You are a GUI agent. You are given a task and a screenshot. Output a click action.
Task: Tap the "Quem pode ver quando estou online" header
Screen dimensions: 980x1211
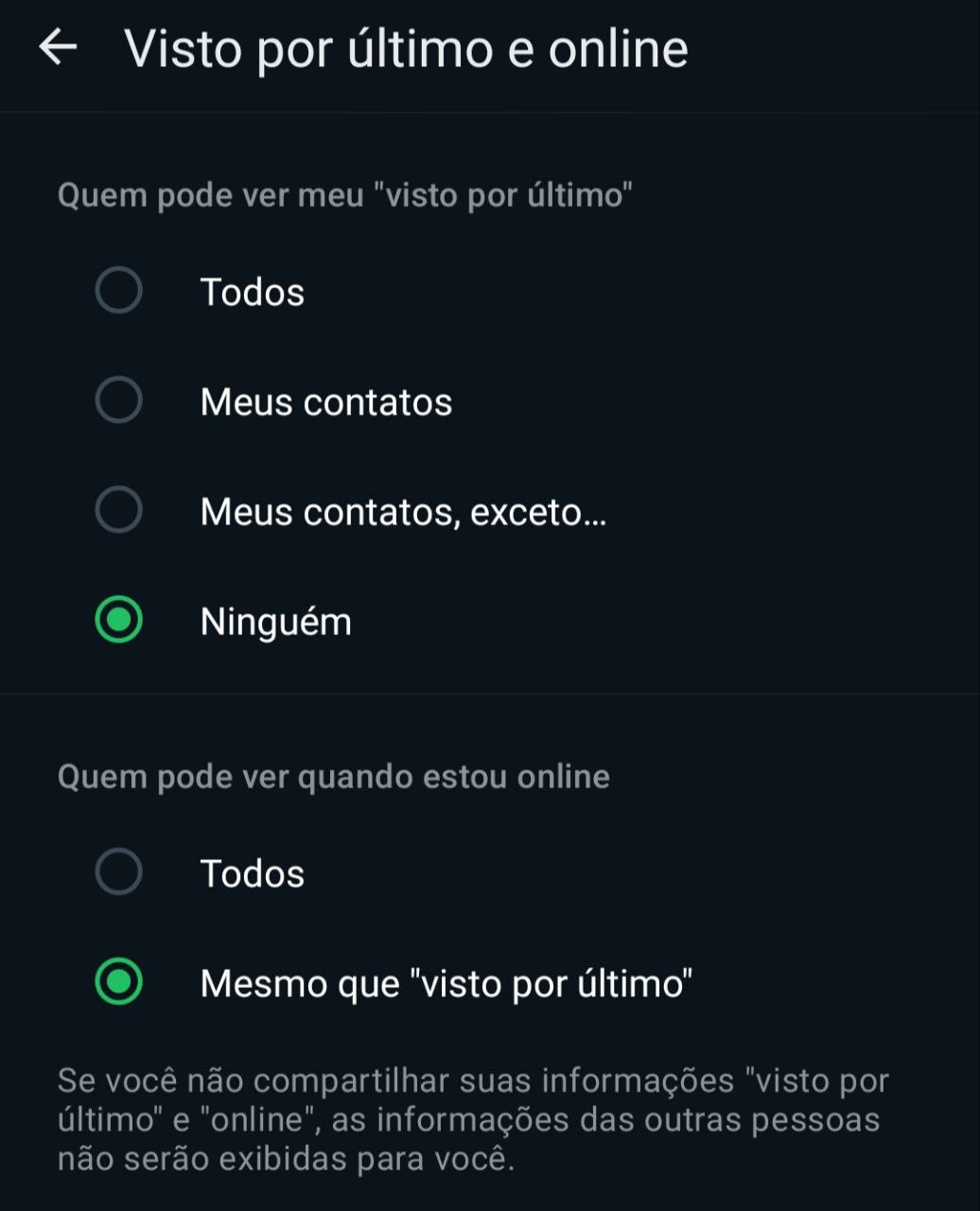pos(334,776)
